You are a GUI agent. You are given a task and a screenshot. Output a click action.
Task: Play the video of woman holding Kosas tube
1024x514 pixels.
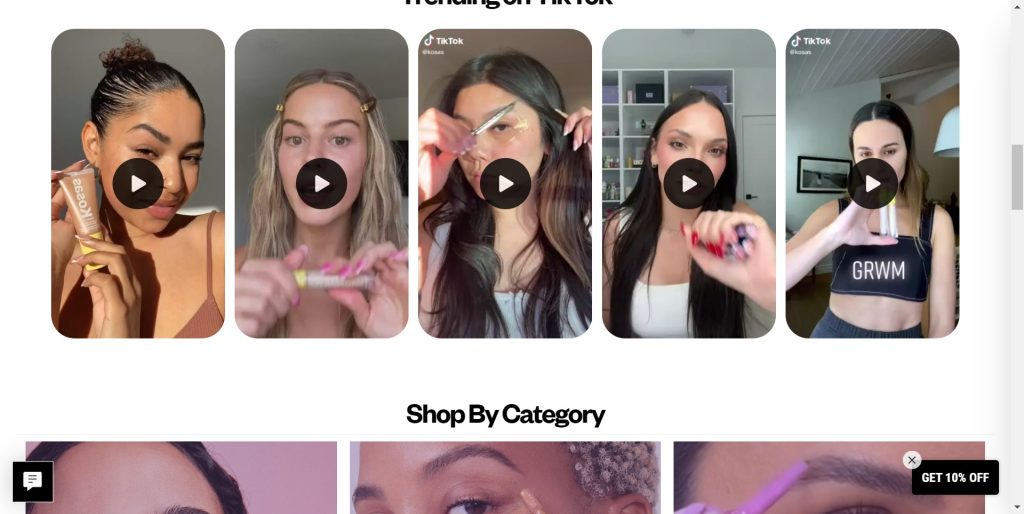(x=138, y=184)
